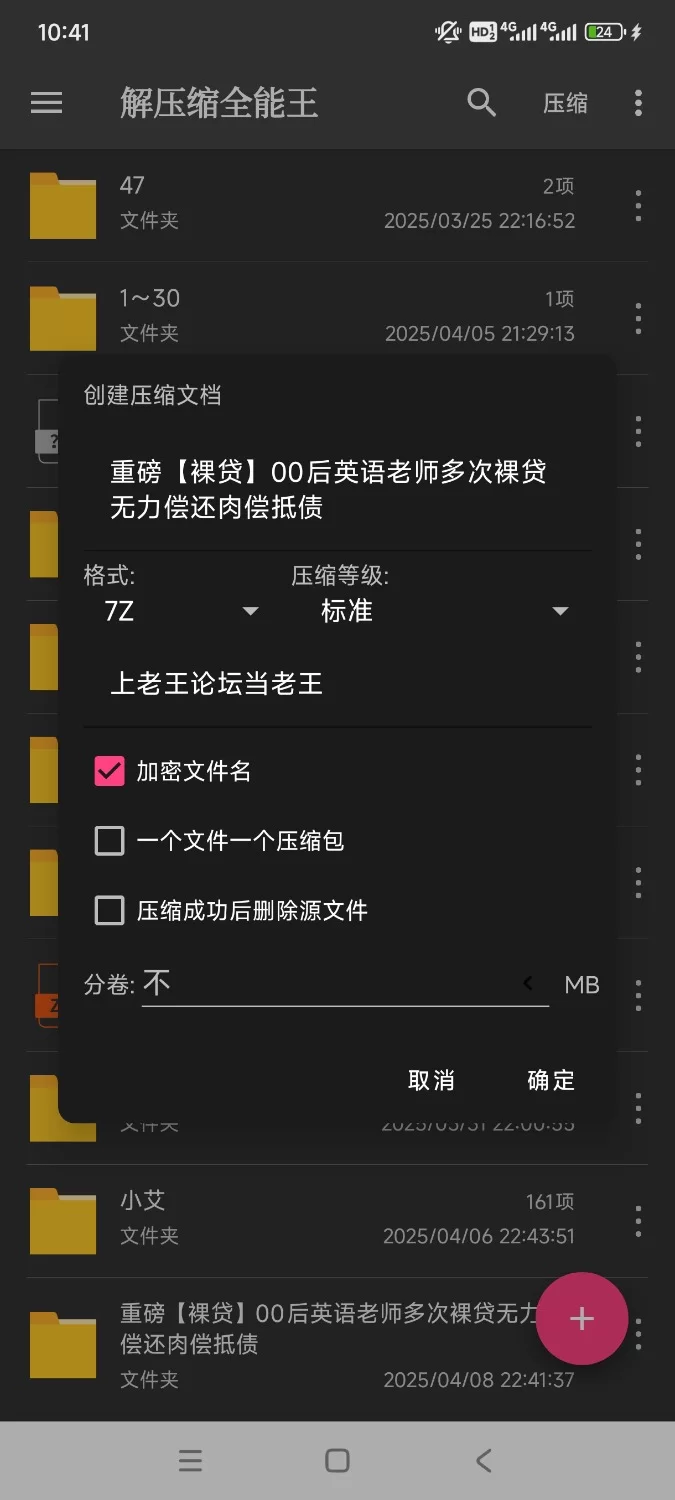Check 压缩成功后删除源文件 box
Image resolution: width=675 pixels, height=1500 pixels.
pos(109,911)
